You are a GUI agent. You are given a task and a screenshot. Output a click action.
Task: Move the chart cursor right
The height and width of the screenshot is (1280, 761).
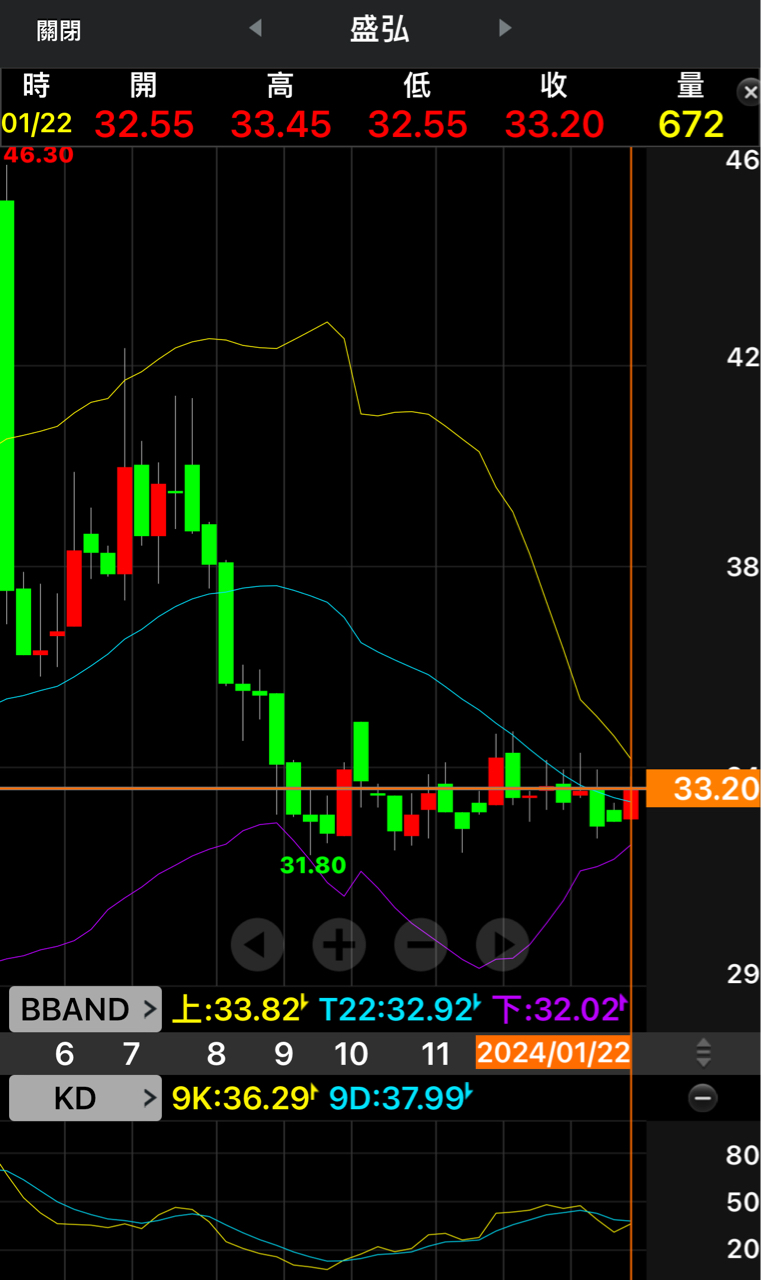pos(502,944)
